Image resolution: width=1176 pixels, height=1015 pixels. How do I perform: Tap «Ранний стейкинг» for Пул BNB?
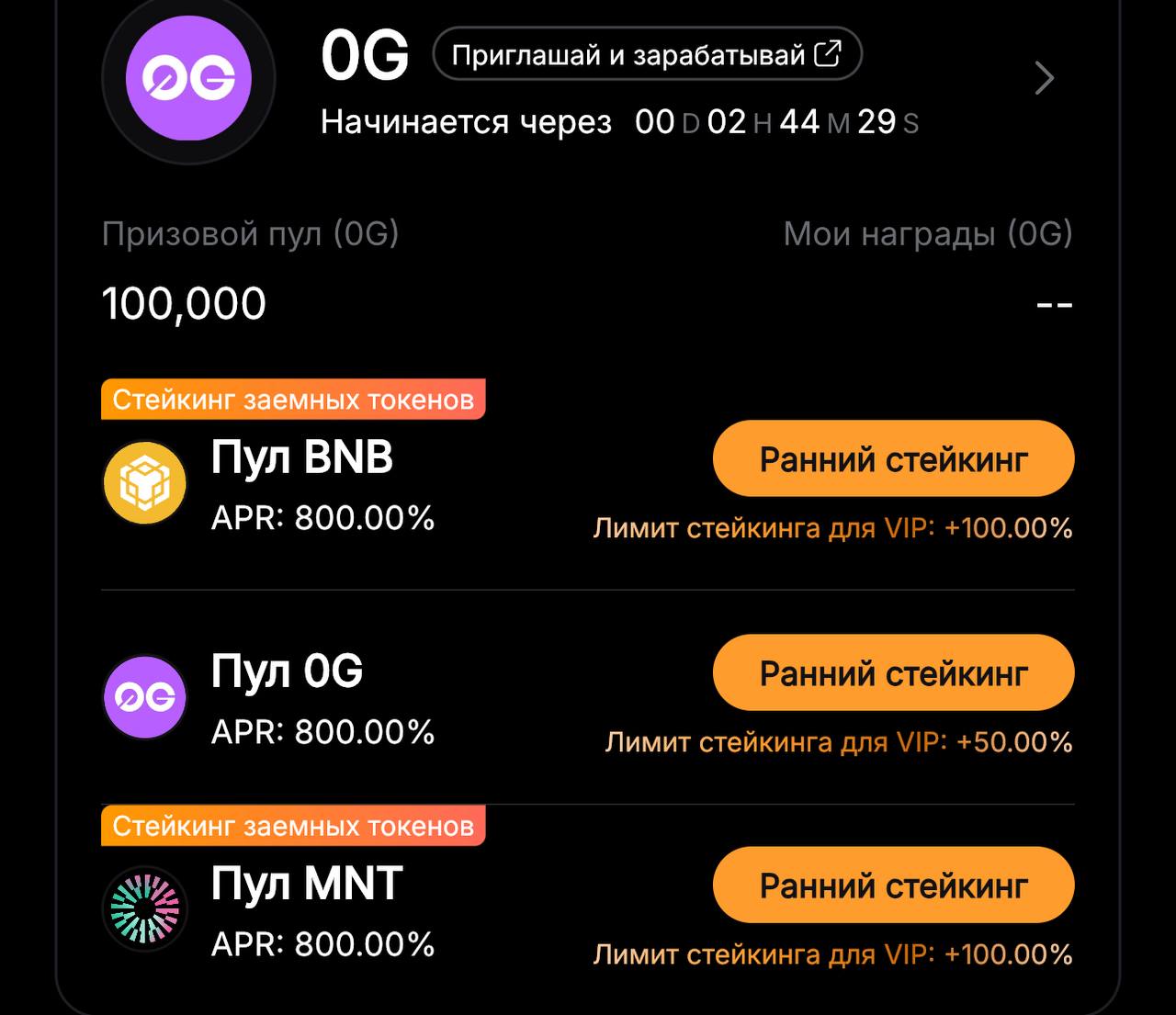(893, 459)
